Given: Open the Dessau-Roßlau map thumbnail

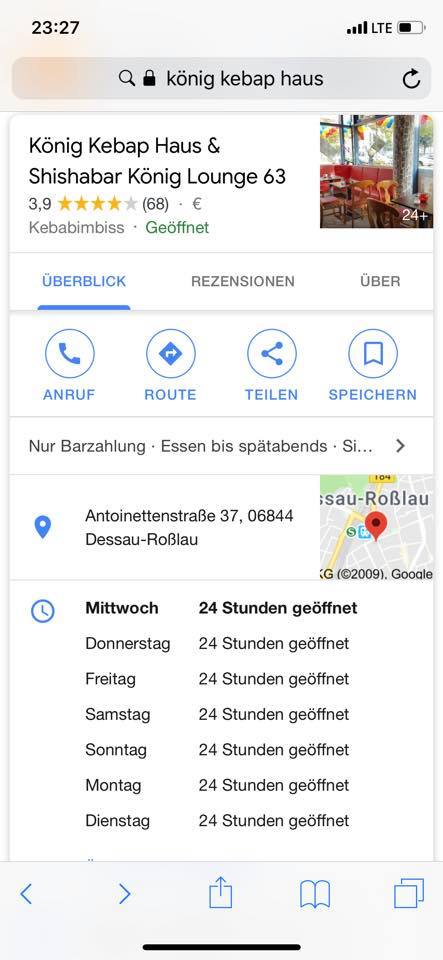Looking at the screenshot, I should pyautogui.click(x=376, y=527).
